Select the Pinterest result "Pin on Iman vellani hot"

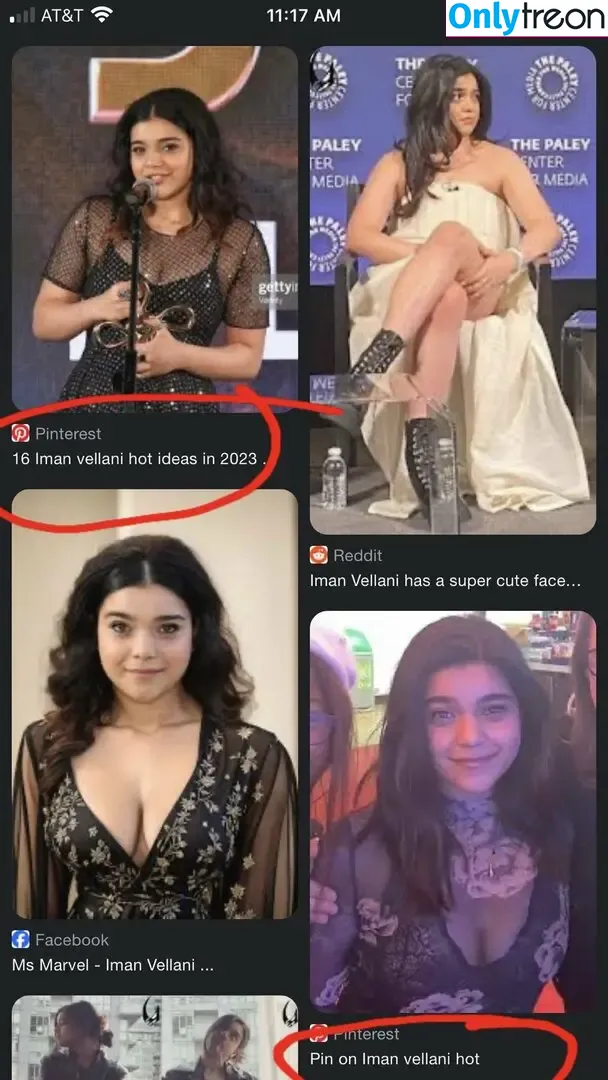tap(395, 1058)
